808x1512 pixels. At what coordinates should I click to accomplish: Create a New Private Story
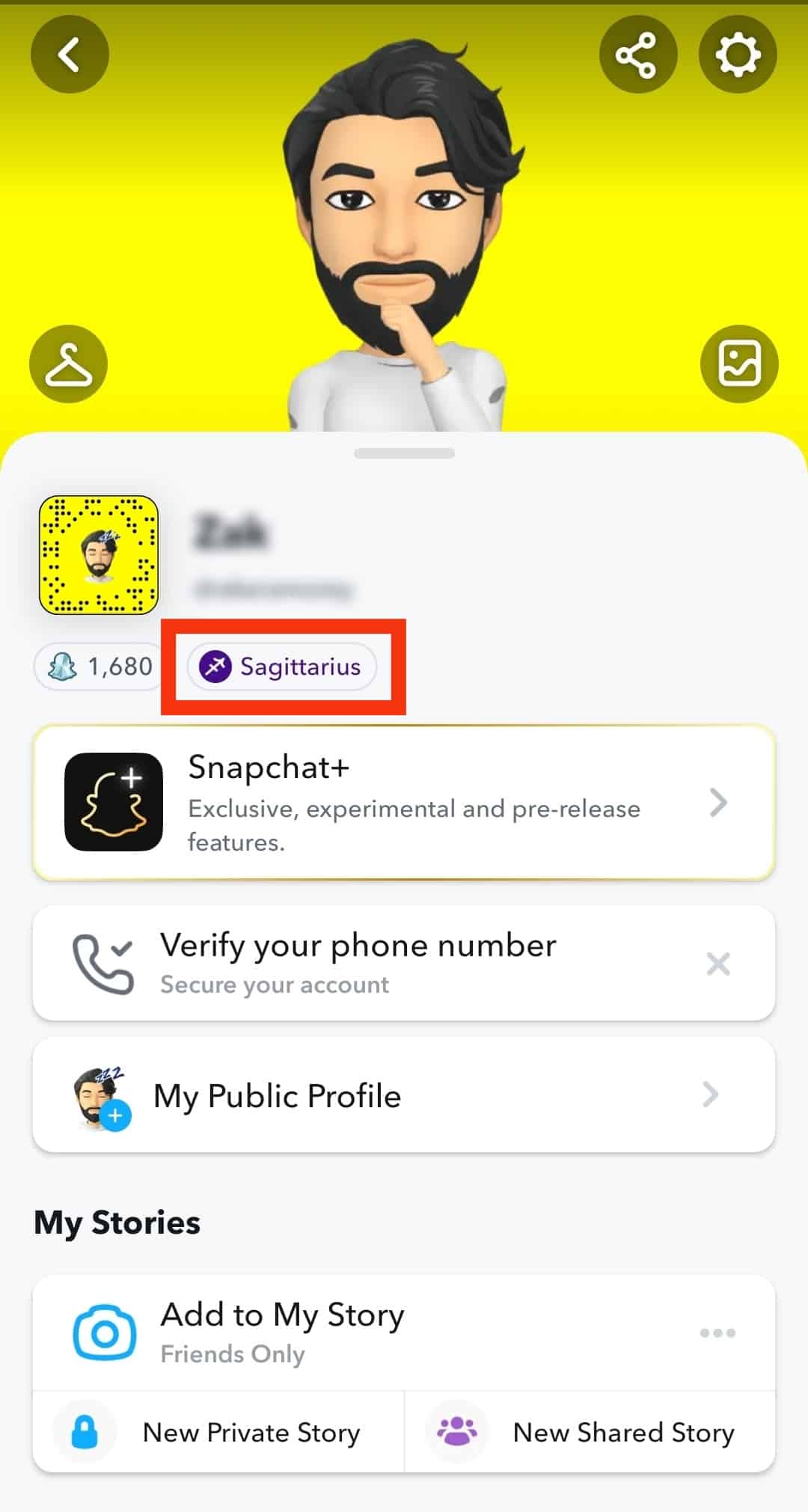tap(217, 1432)
